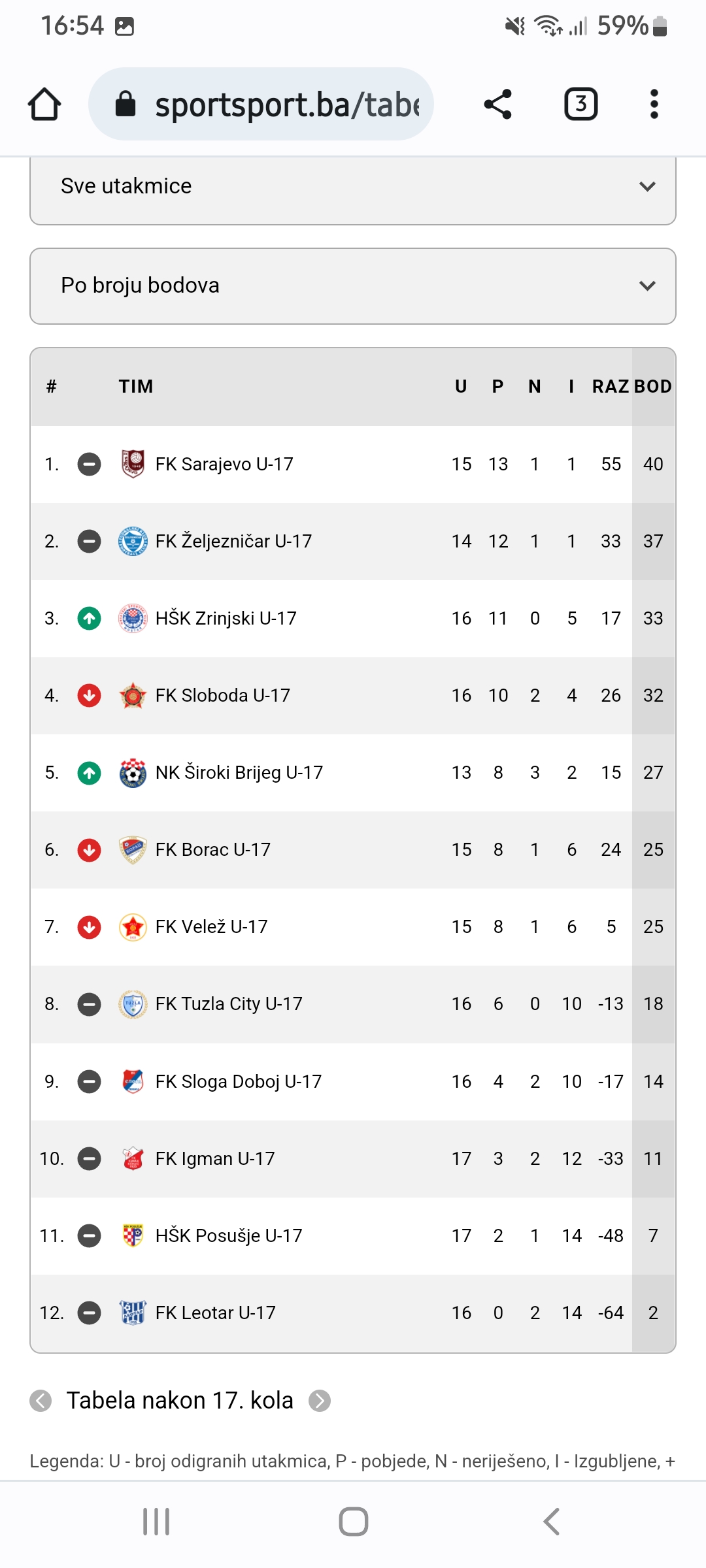Tap the system back button
The image size is (706, 1568).
click(x=551, y=1522)
